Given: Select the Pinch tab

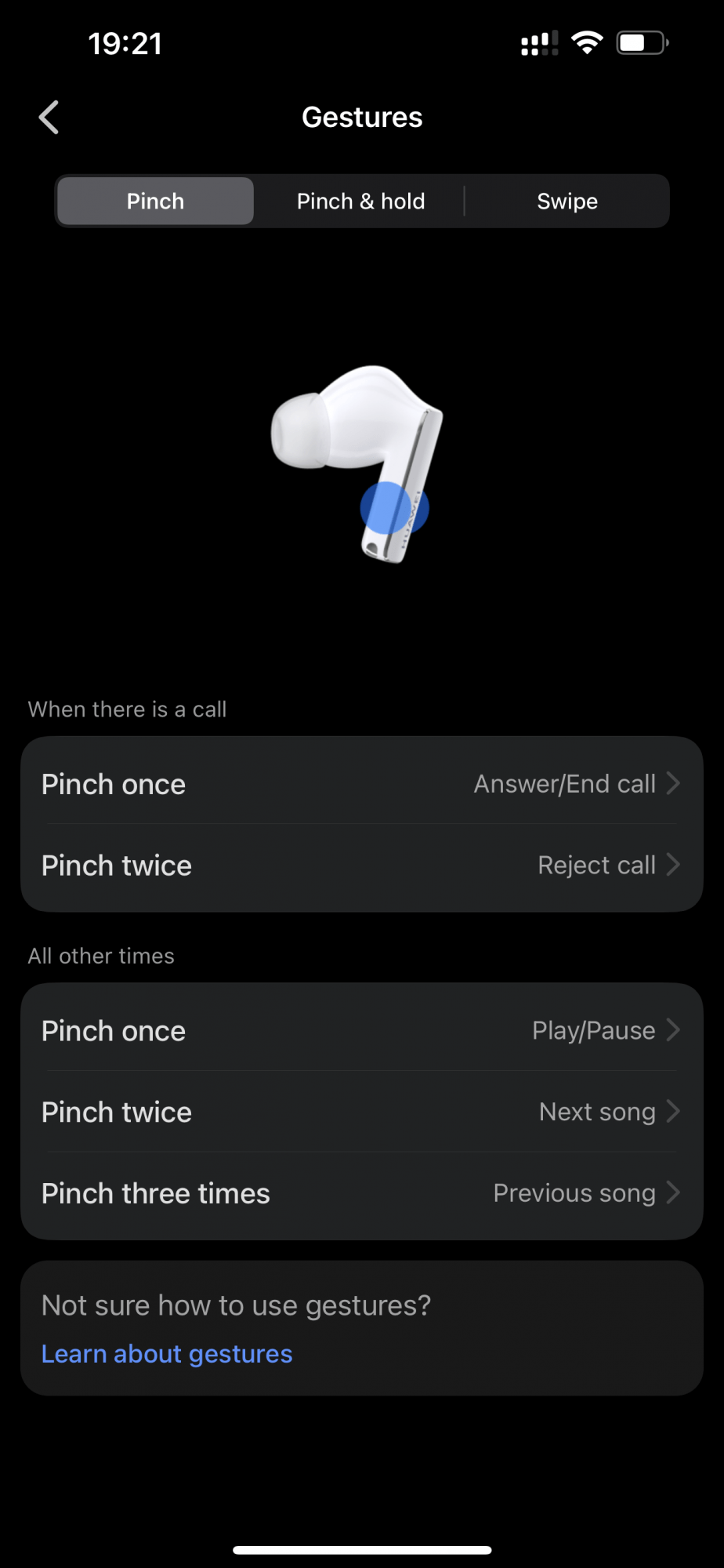Looking at the screenshot, I should point(155,201).
